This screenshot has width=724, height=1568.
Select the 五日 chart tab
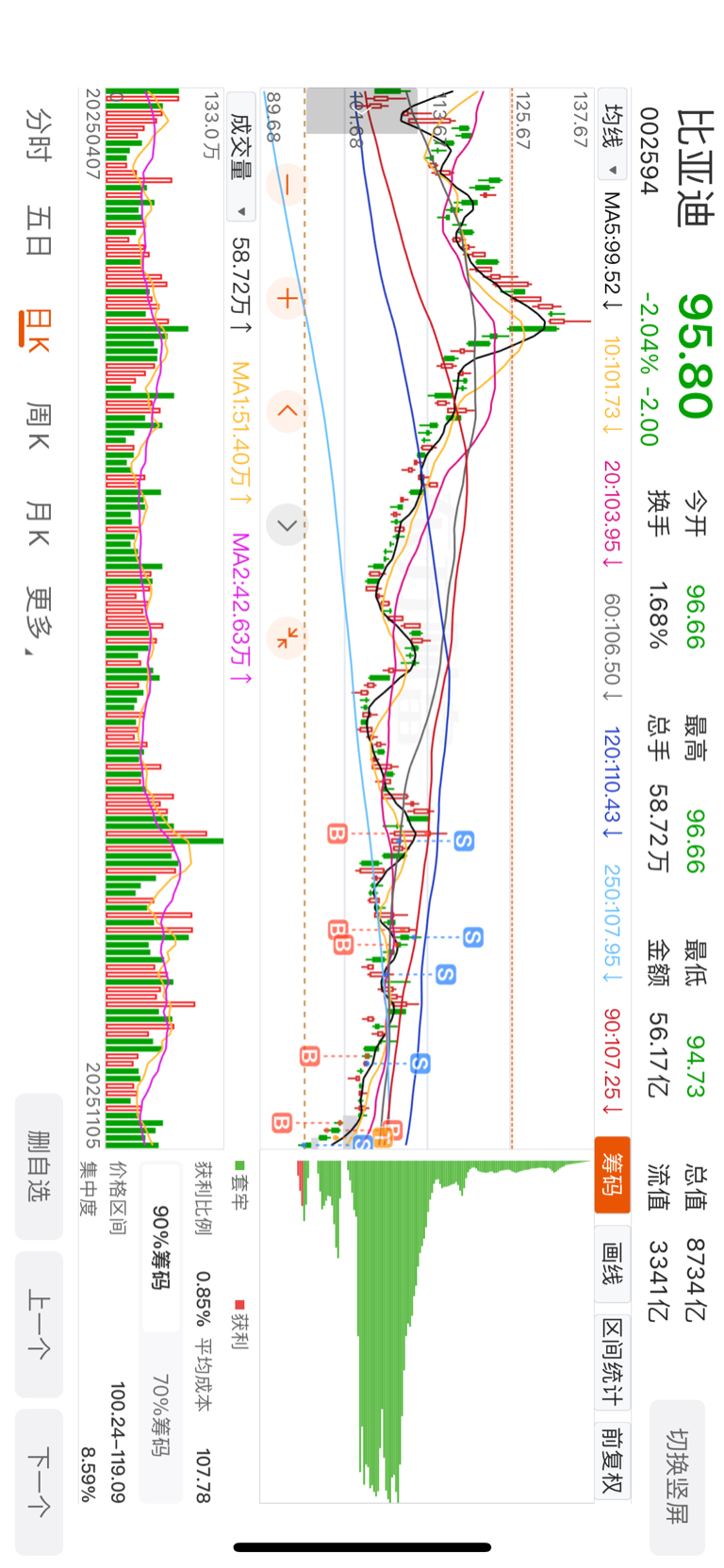tap(39, 231)
